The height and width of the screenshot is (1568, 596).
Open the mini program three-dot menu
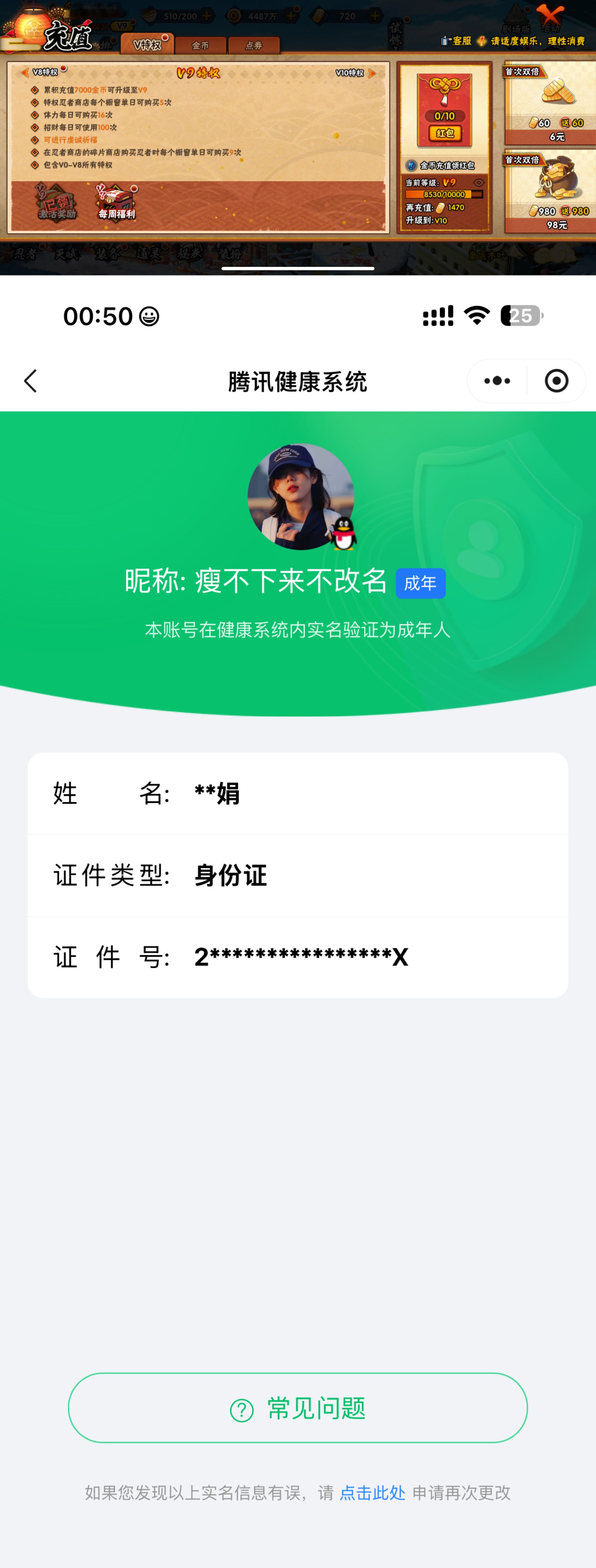pyautogui.click(x=497, y=381)
